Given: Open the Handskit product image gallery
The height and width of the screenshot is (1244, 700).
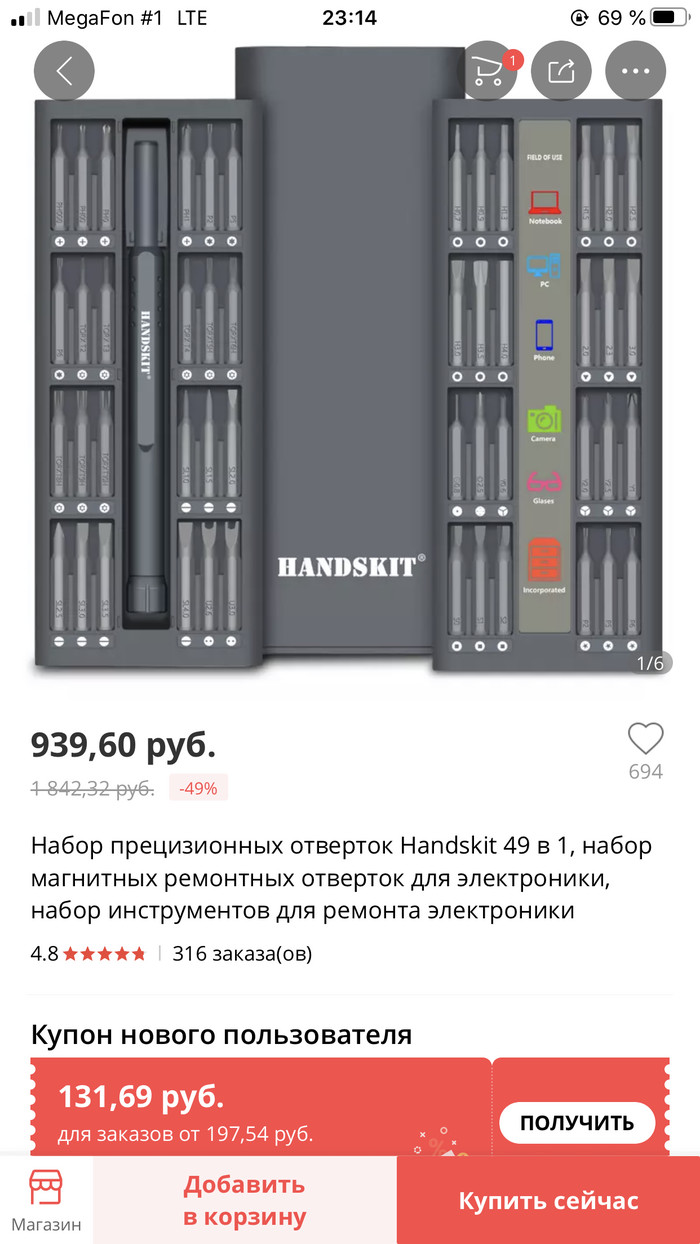Looking at the screenshot, I should coord(350,380).
